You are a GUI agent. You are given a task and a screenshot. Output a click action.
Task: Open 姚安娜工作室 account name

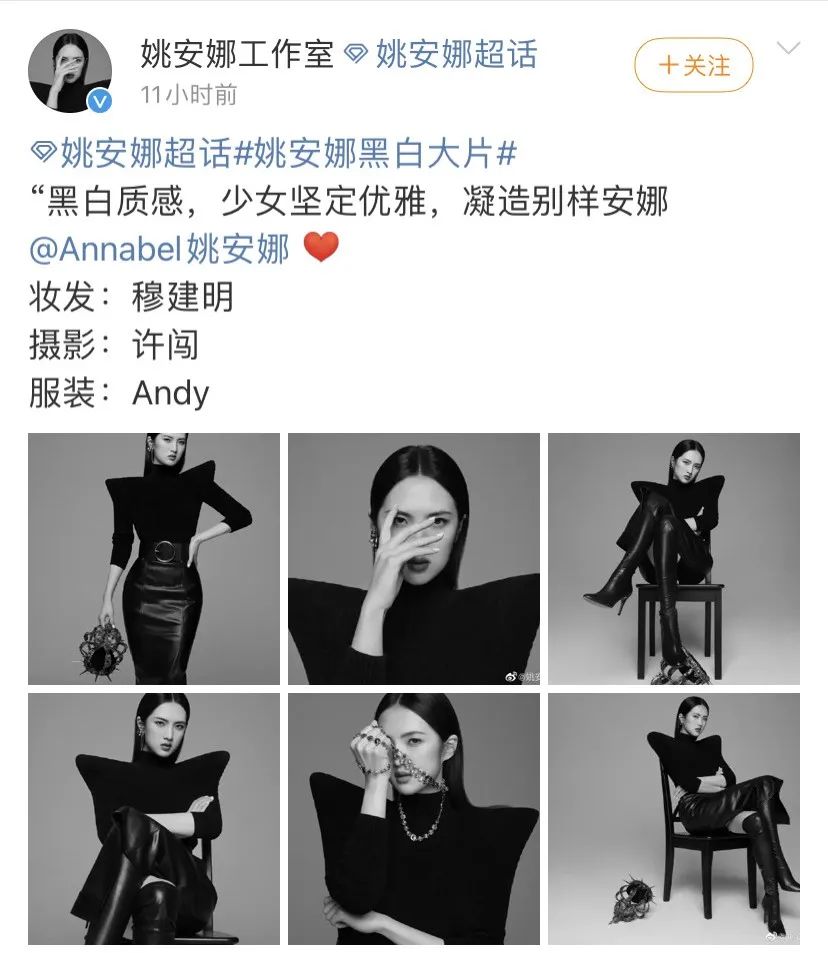[237, 54]
